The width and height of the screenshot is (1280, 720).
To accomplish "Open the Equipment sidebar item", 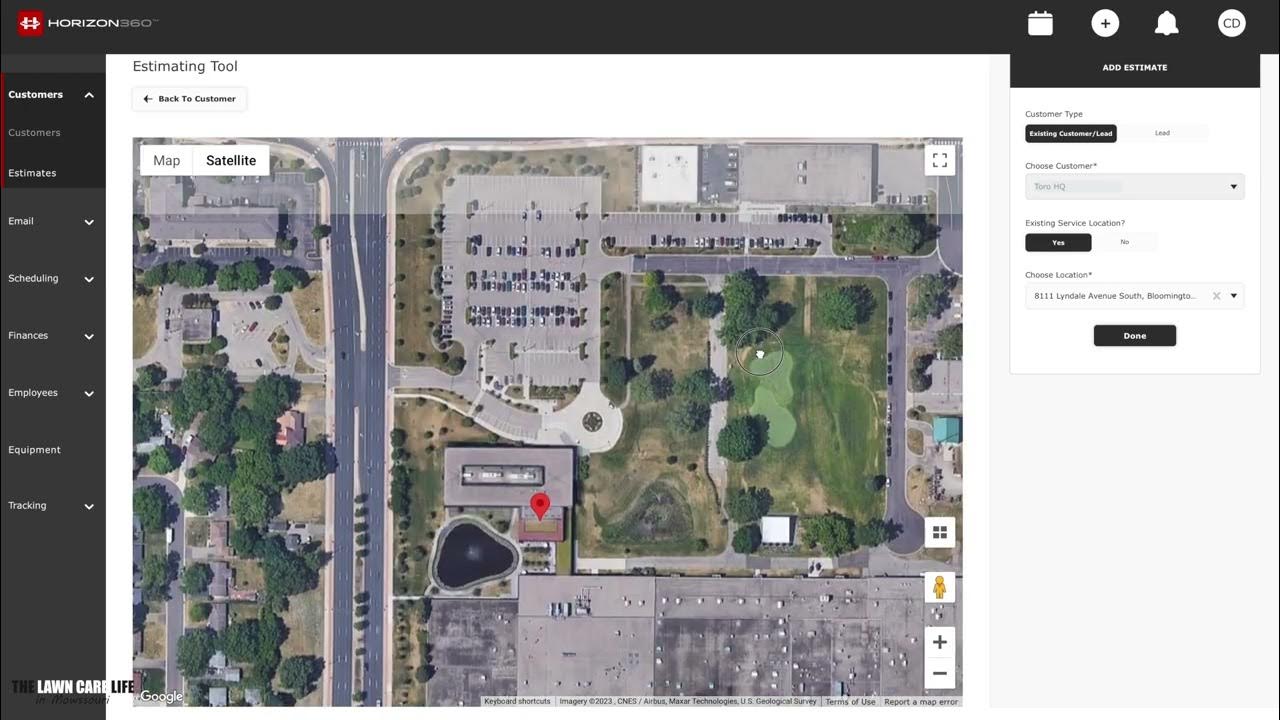I will pyautogui.click(x=35, y=450).
